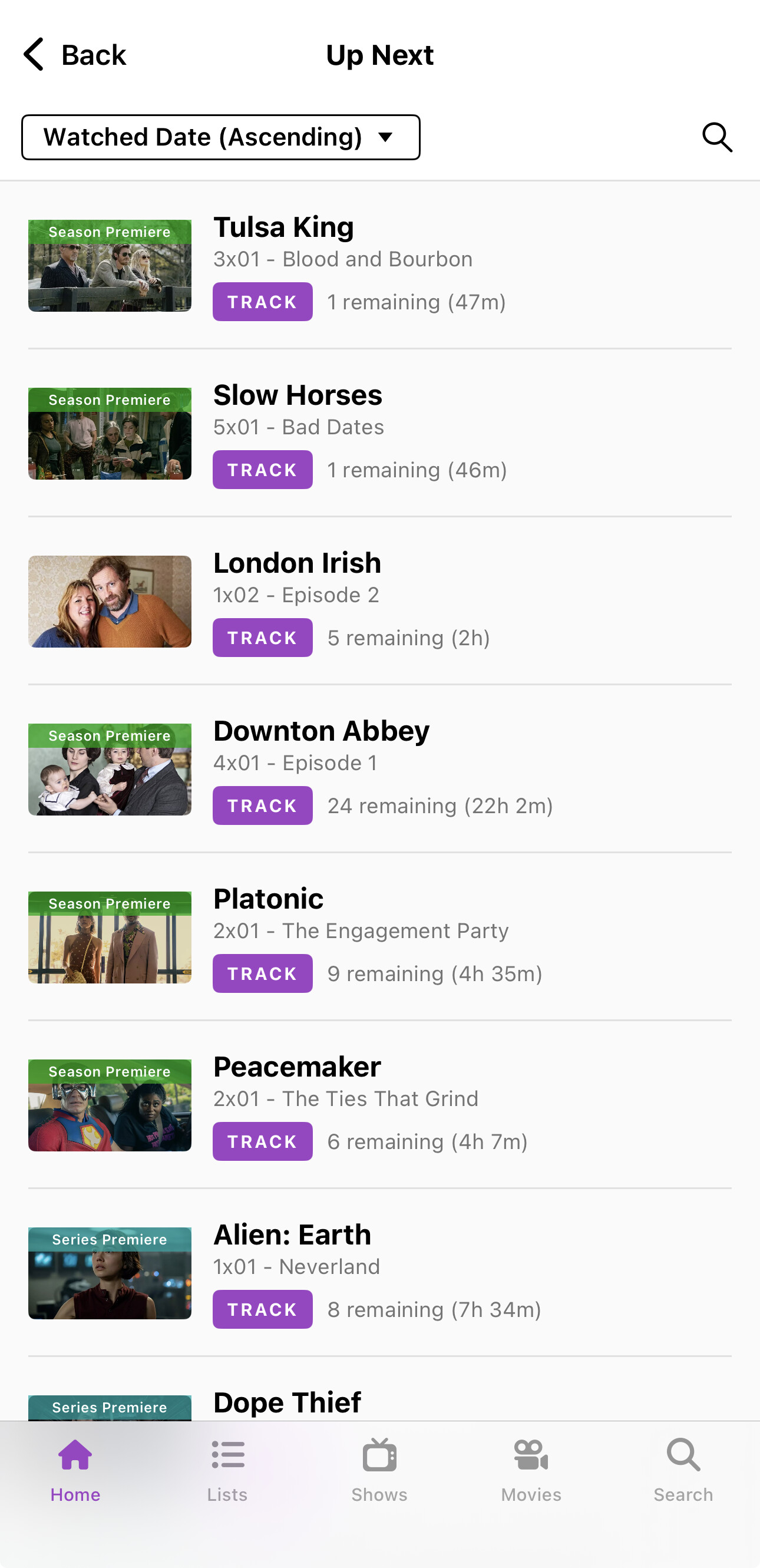Track Platonic episode 2x01

[x=262, y=974]
